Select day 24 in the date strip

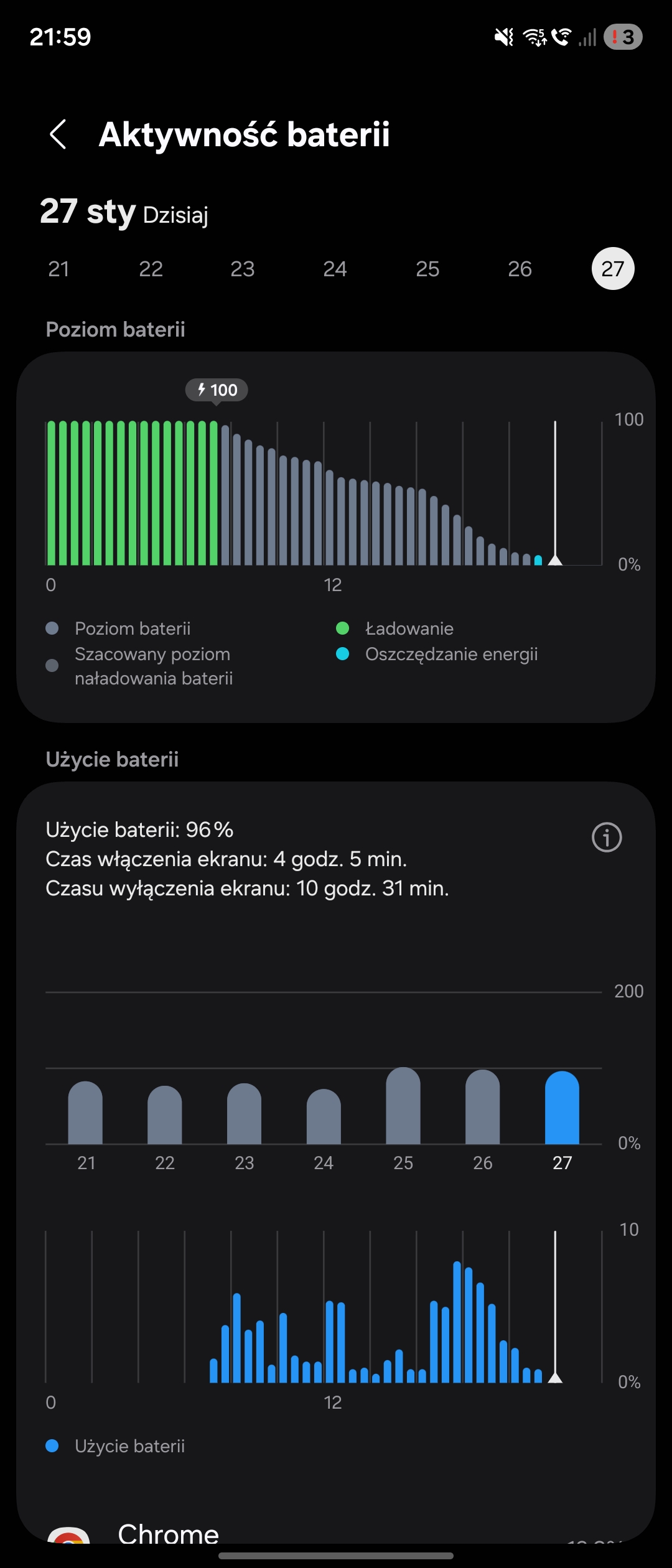[335, 269]
